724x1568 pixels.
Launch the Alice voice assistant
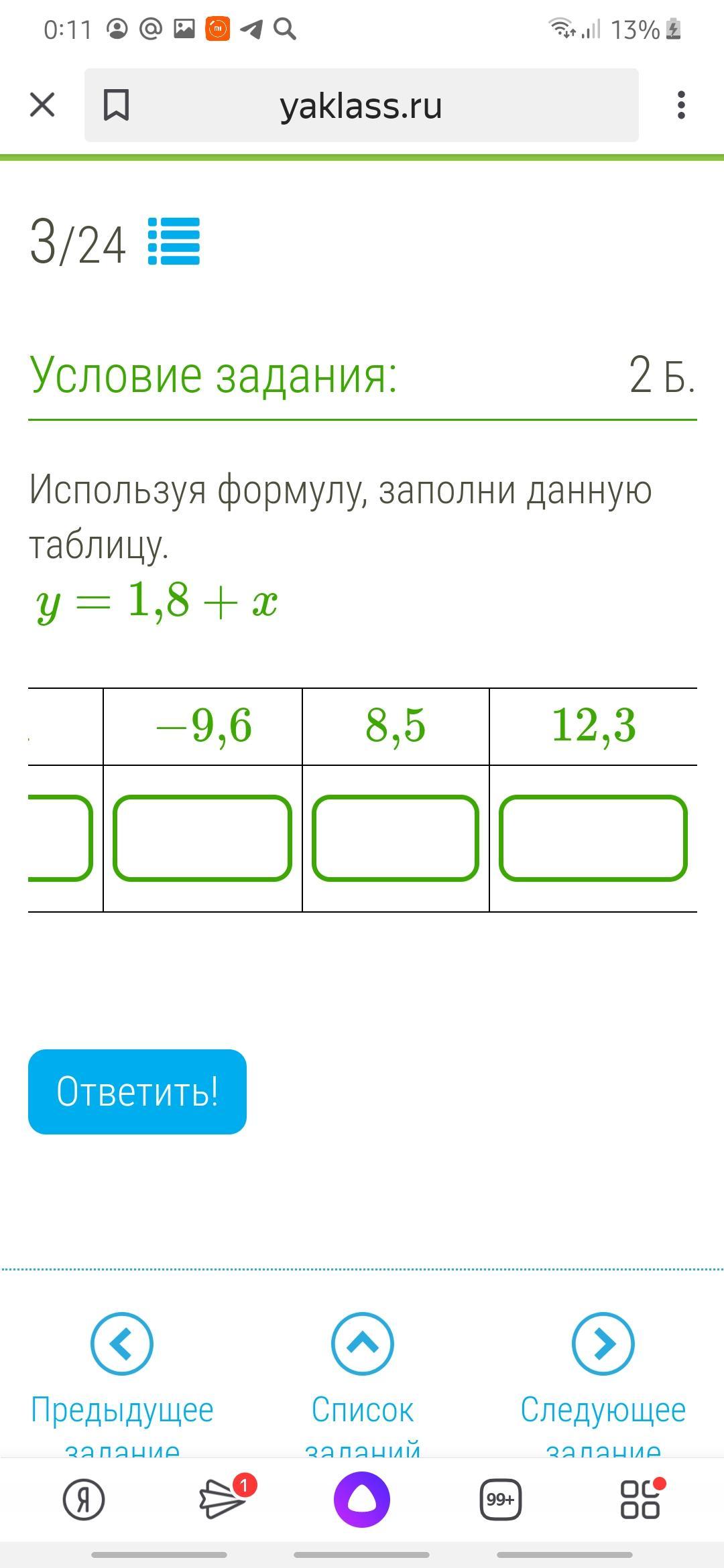pyautogui.click(x=362, y=1500)
